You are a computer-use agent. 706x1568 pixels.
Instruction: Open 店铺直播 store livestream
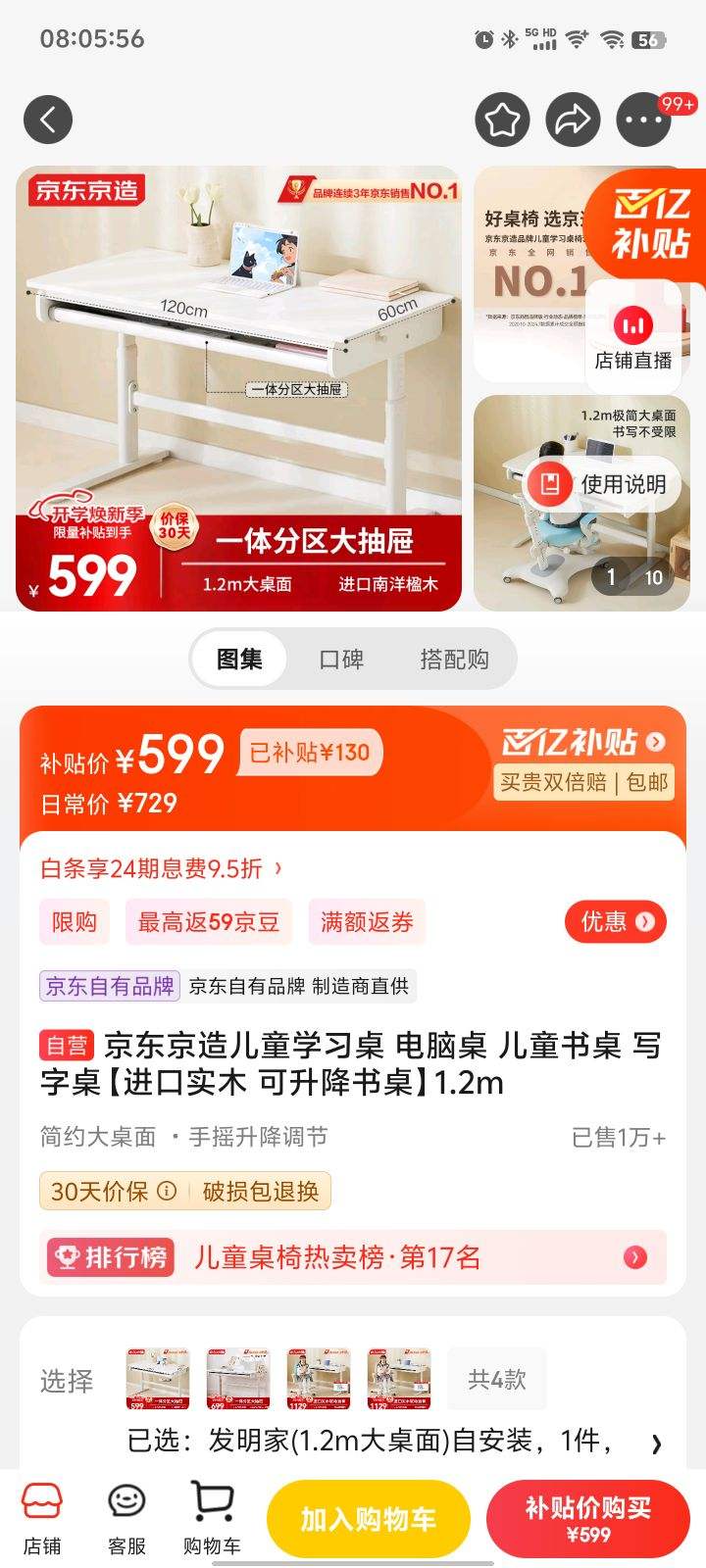(x=633, y=338)
